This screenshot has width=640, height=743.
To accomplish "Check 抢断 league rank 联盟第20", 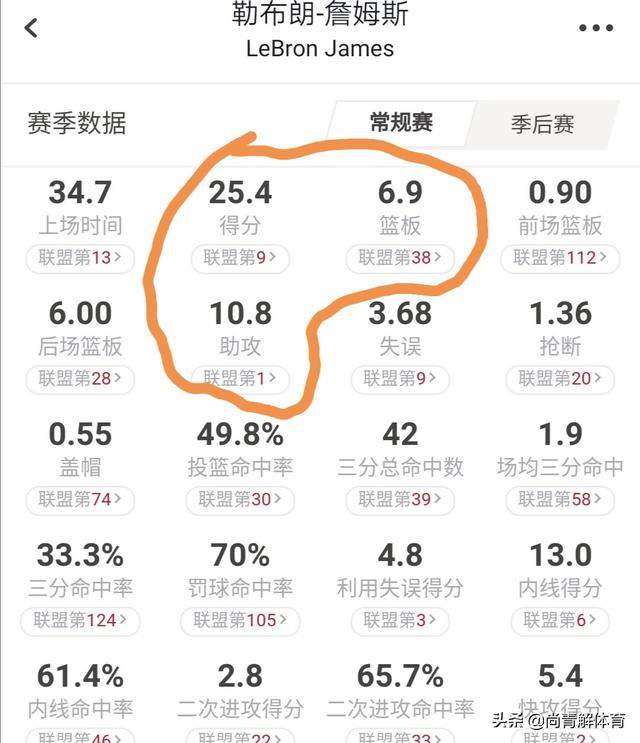I will click(x=560, y=378).
